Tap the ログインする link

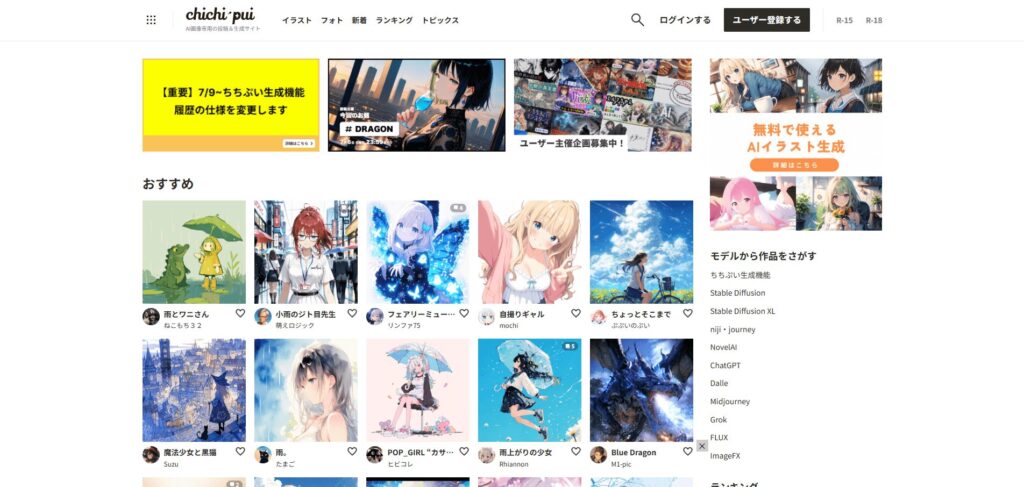pyautogui.click(x=685, y=20)
